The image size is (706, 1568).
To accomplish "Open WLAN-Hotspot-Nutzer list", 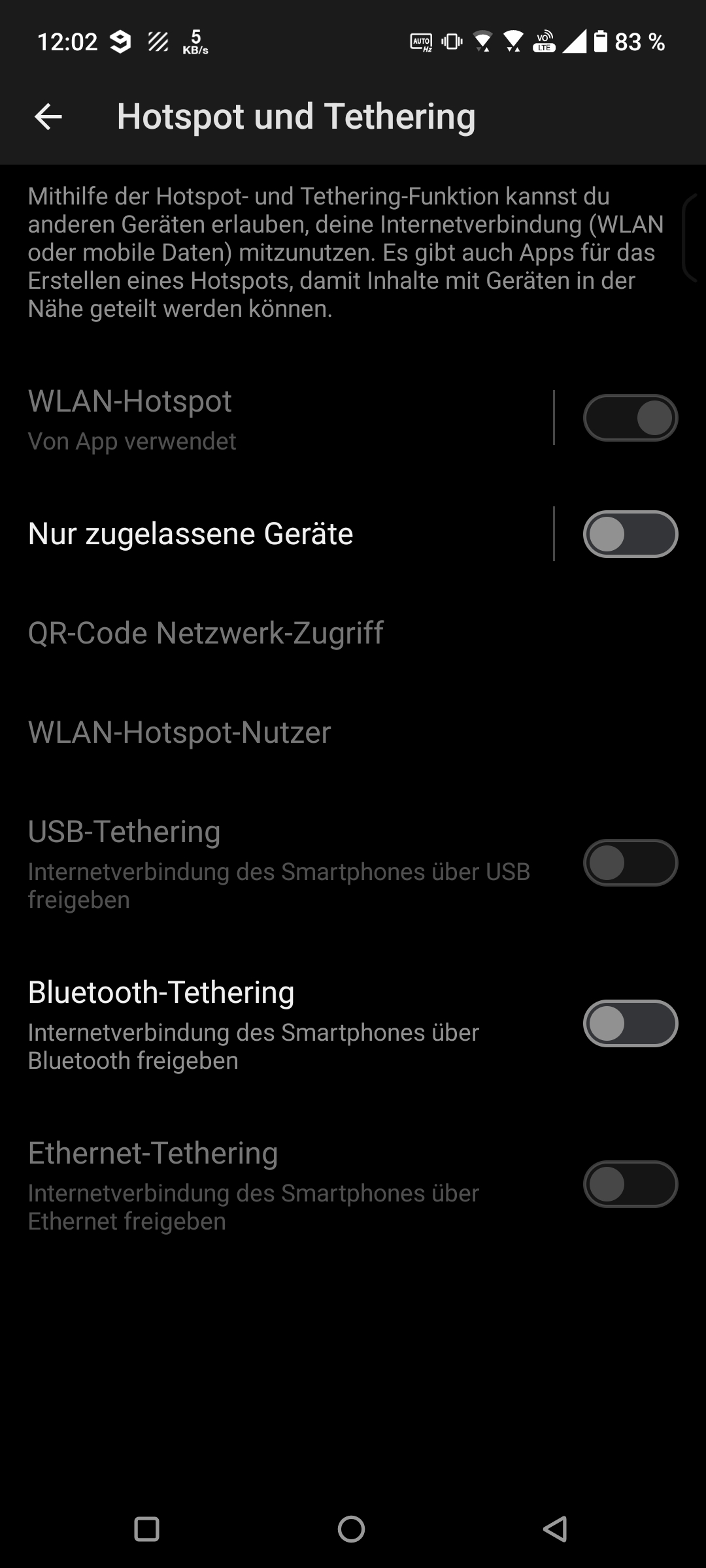I will click(x=180, y=732).
